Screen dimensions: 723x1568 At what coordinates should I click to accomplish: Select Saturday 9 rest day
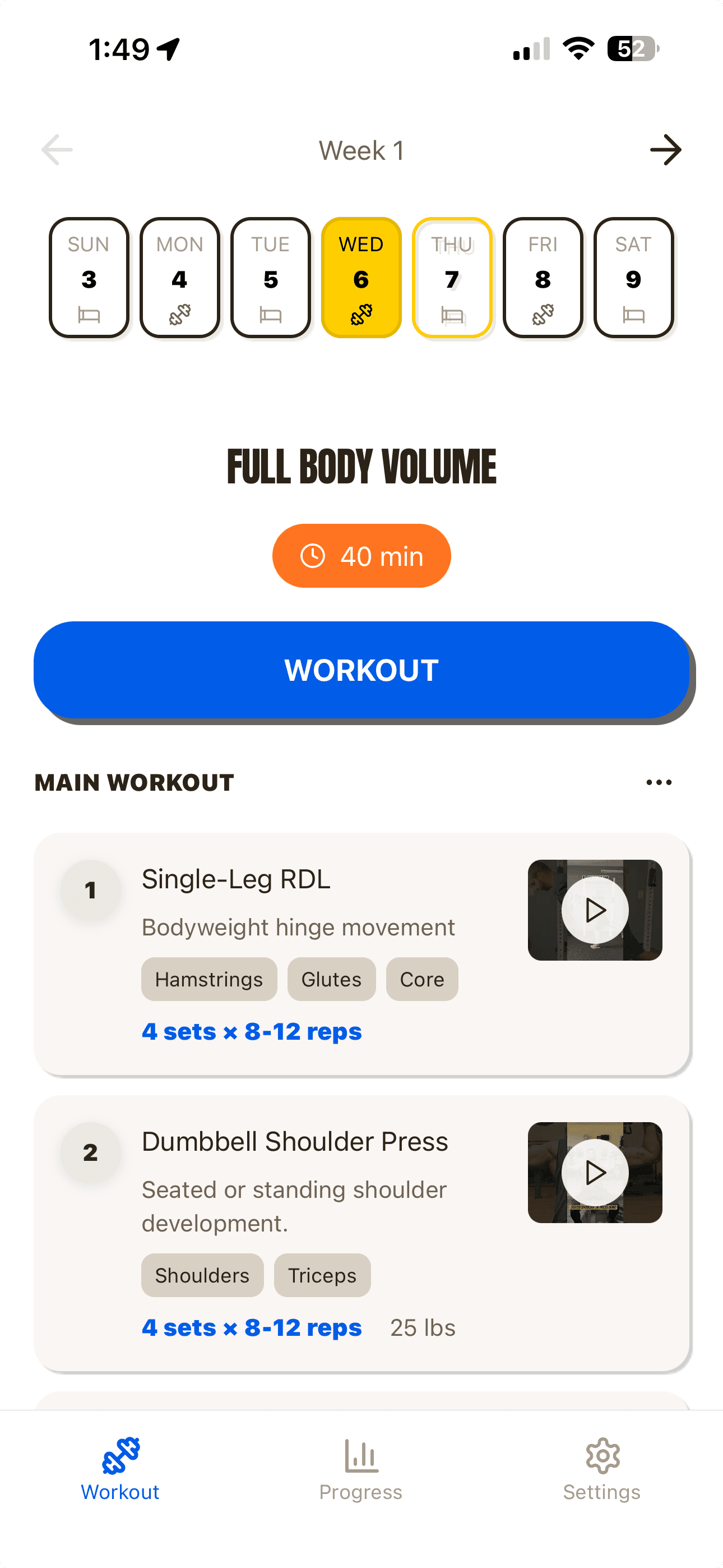point(633,278)
